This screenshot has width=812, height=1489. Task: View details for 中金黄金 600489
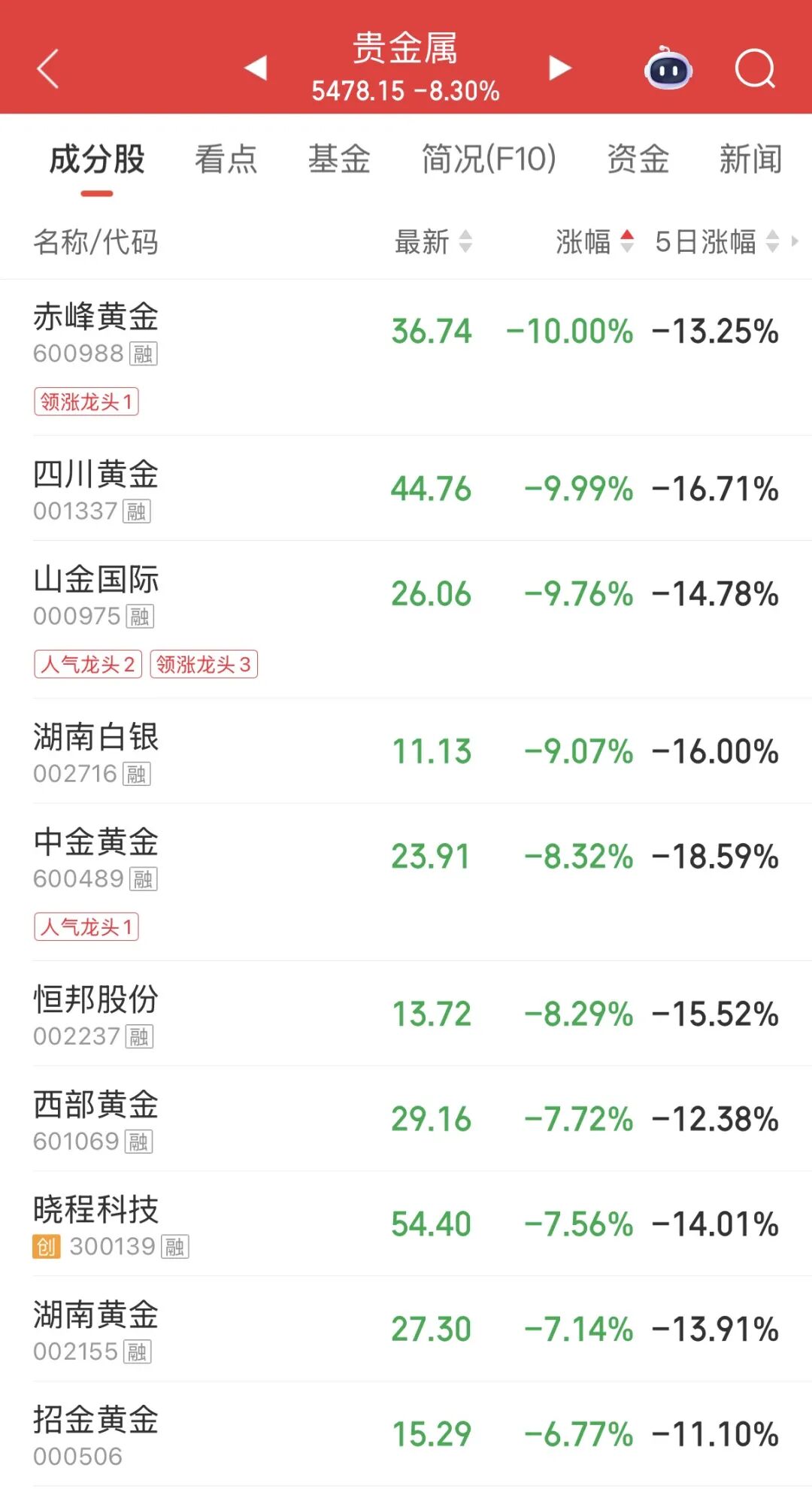pos(96,857)
